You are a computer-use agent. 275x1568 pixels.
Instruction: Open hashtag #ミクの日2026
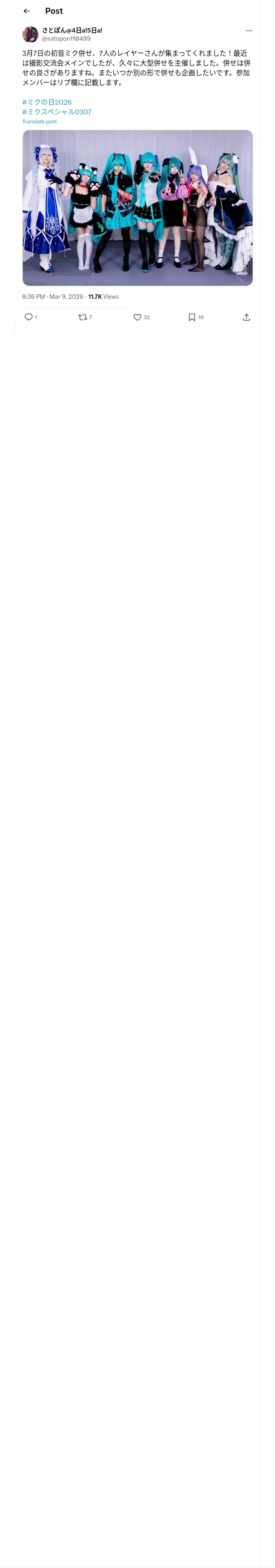pos(47,102)
